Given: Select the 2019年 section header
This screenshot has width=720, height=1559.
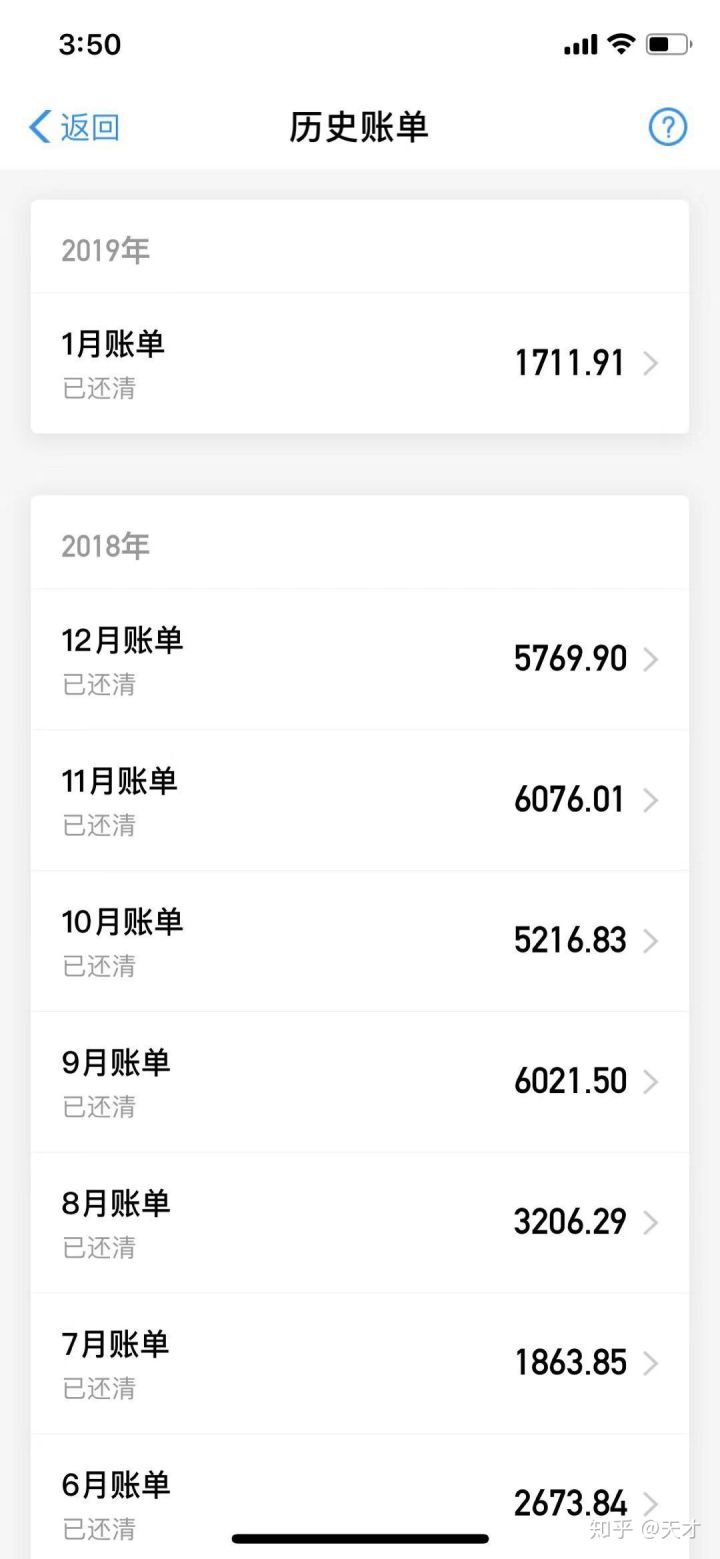Looking at the screenshot, I should (x=104, y=250).
